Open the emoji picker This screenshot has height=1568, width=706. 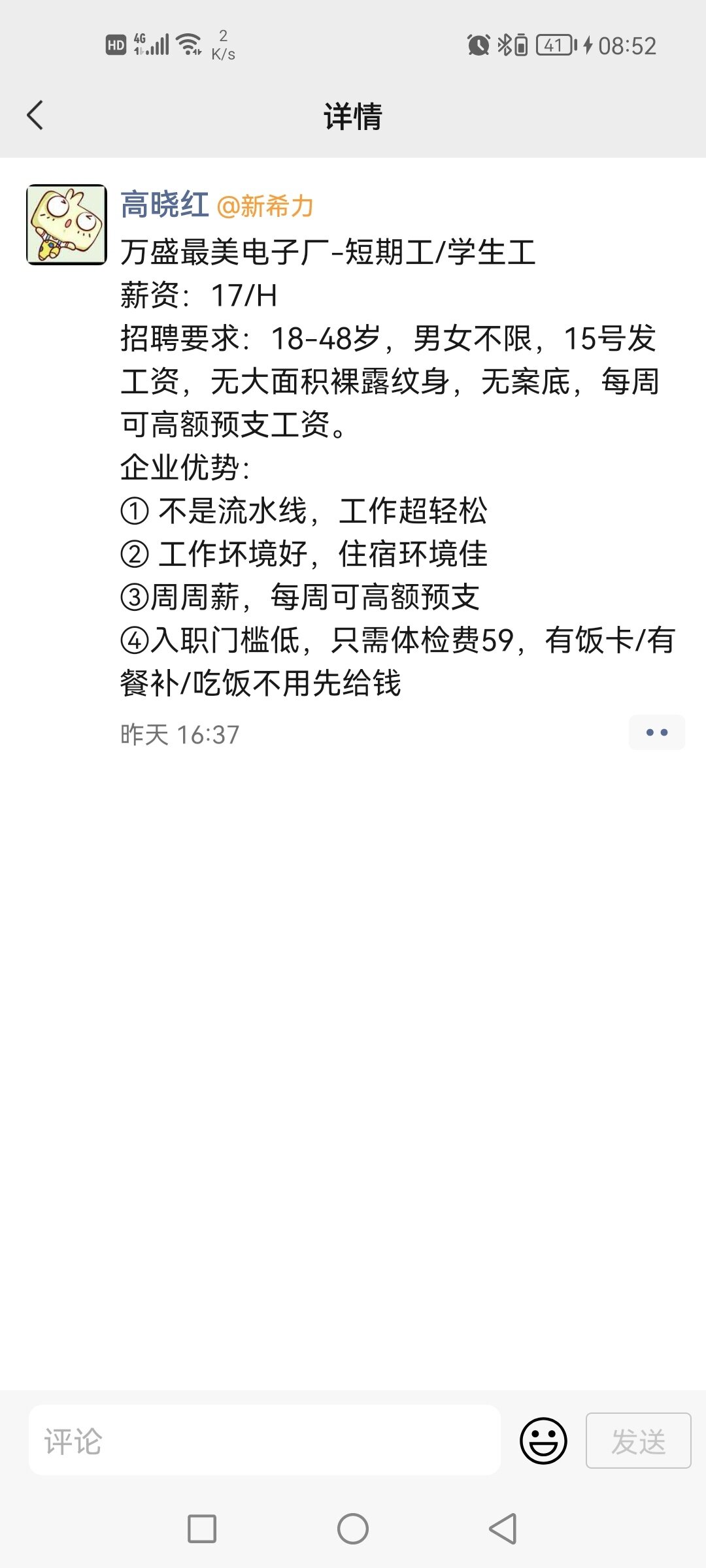click(x=543, y=1441)
